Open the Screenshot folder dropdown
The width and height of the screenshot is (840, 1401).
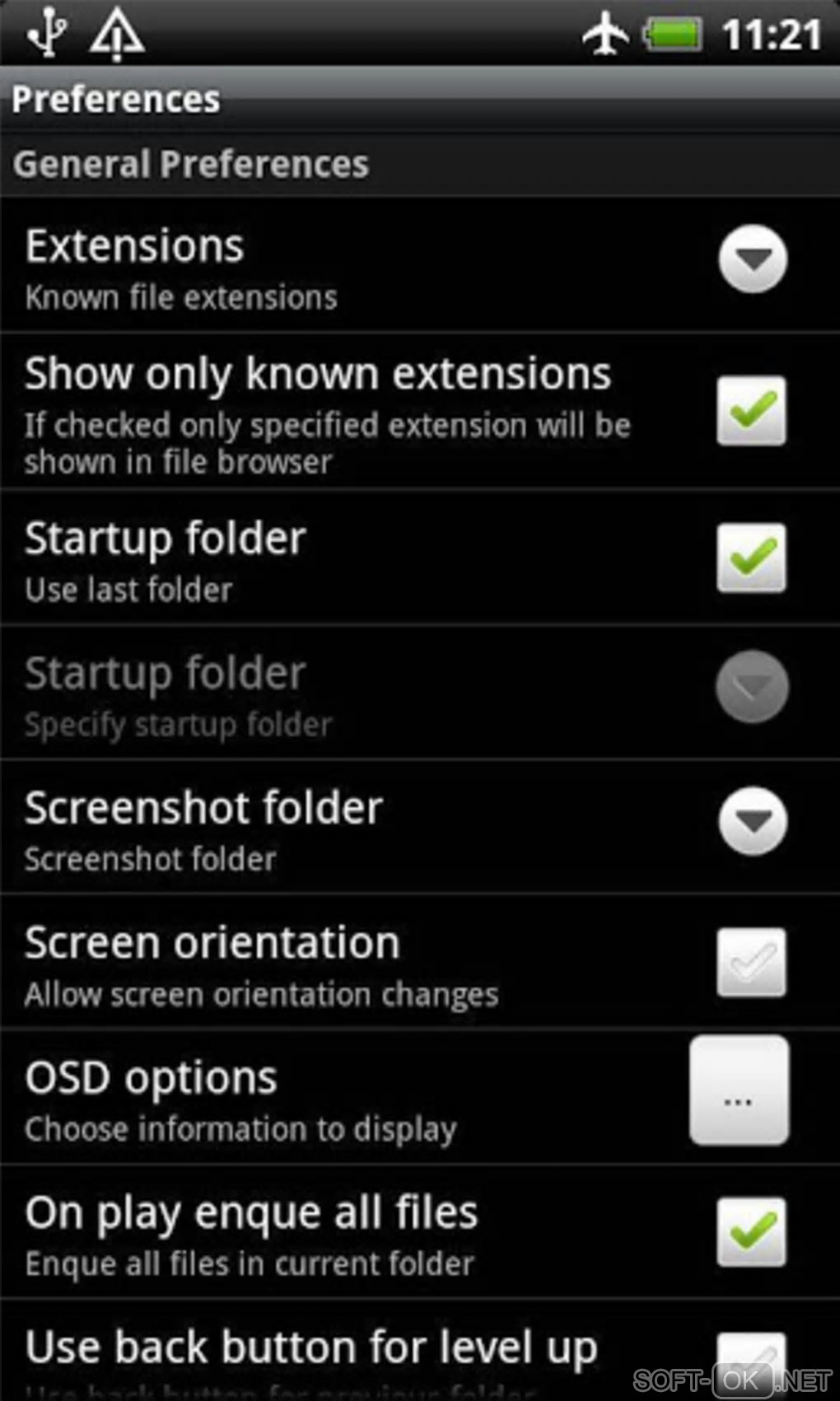click(x=752, y=821)
